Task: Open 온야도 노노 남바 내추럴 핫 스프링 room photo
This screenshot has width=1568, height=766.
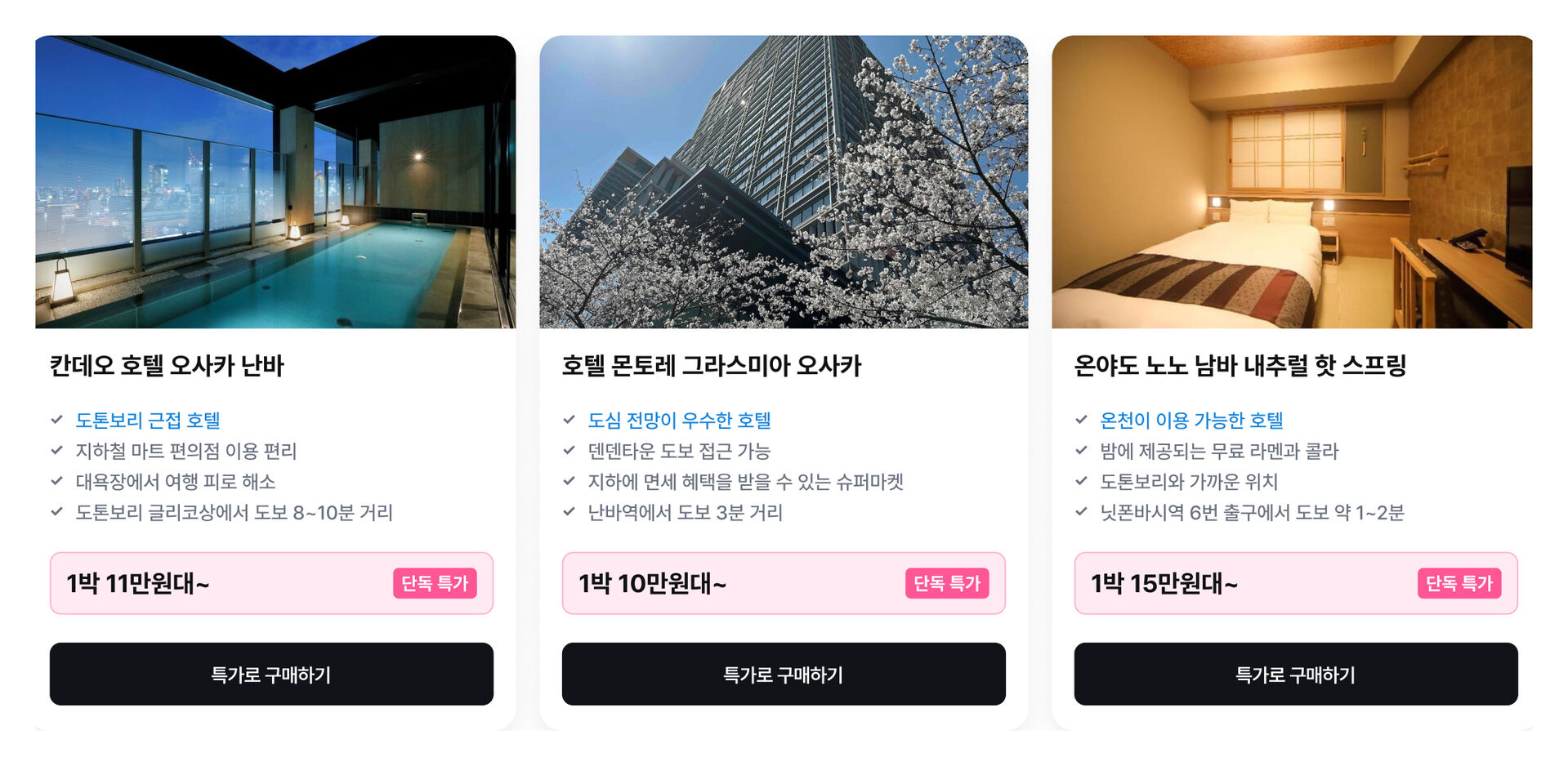Action: (1291, 181)
